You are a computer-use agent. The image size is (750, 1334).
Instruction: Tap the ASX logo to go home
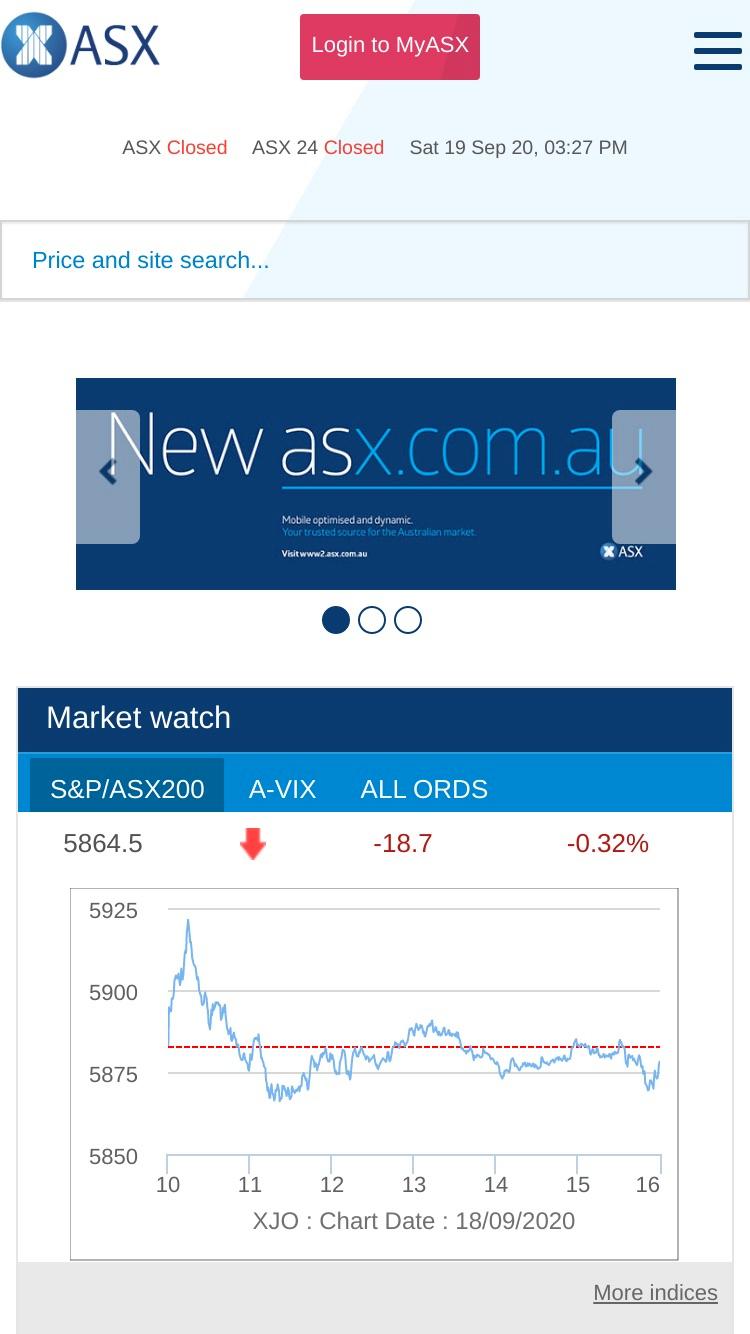click(x=81, y=45)
